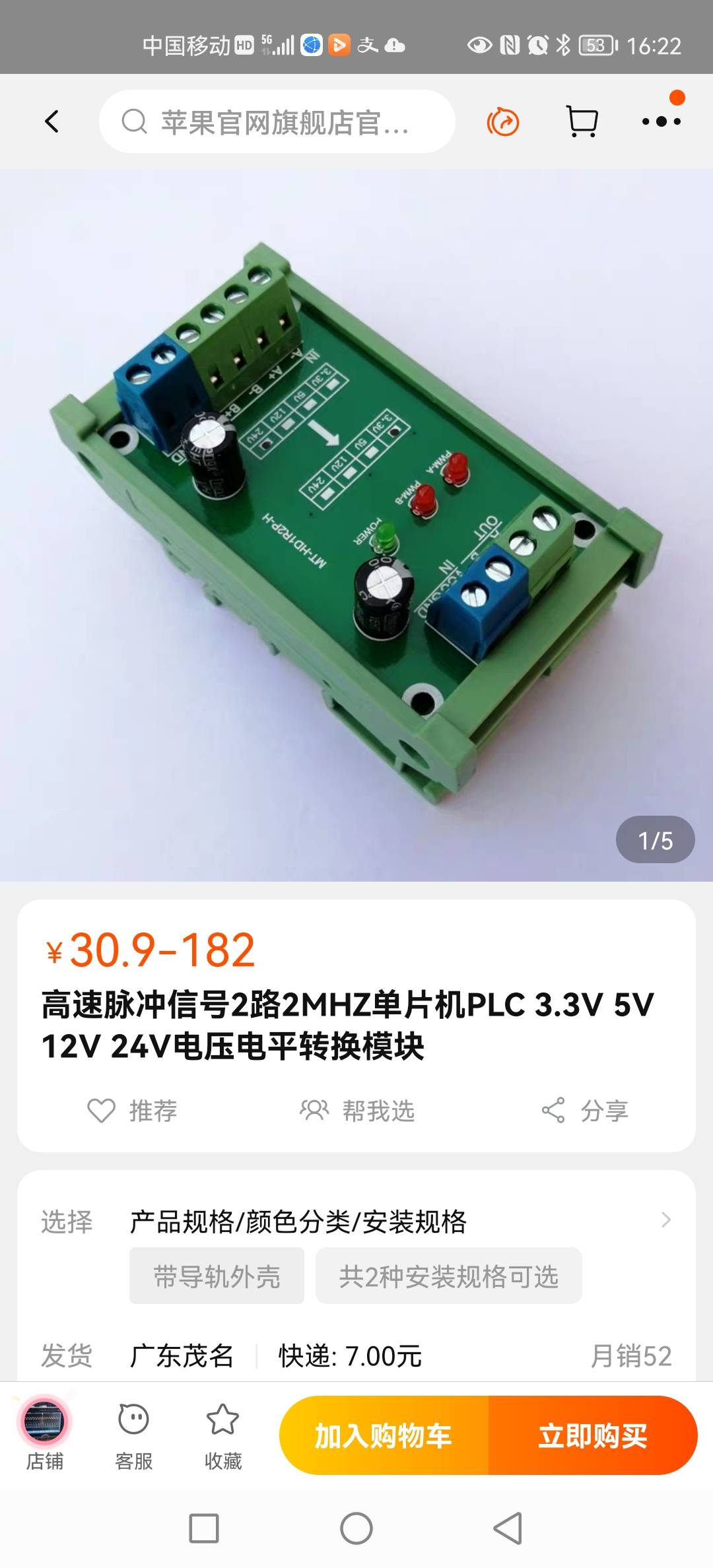The height and width of the screenshot is (1568, 713).
Task: Open the three-dot overflow menu
Action: pyautogui.click(x=661, y=121)
